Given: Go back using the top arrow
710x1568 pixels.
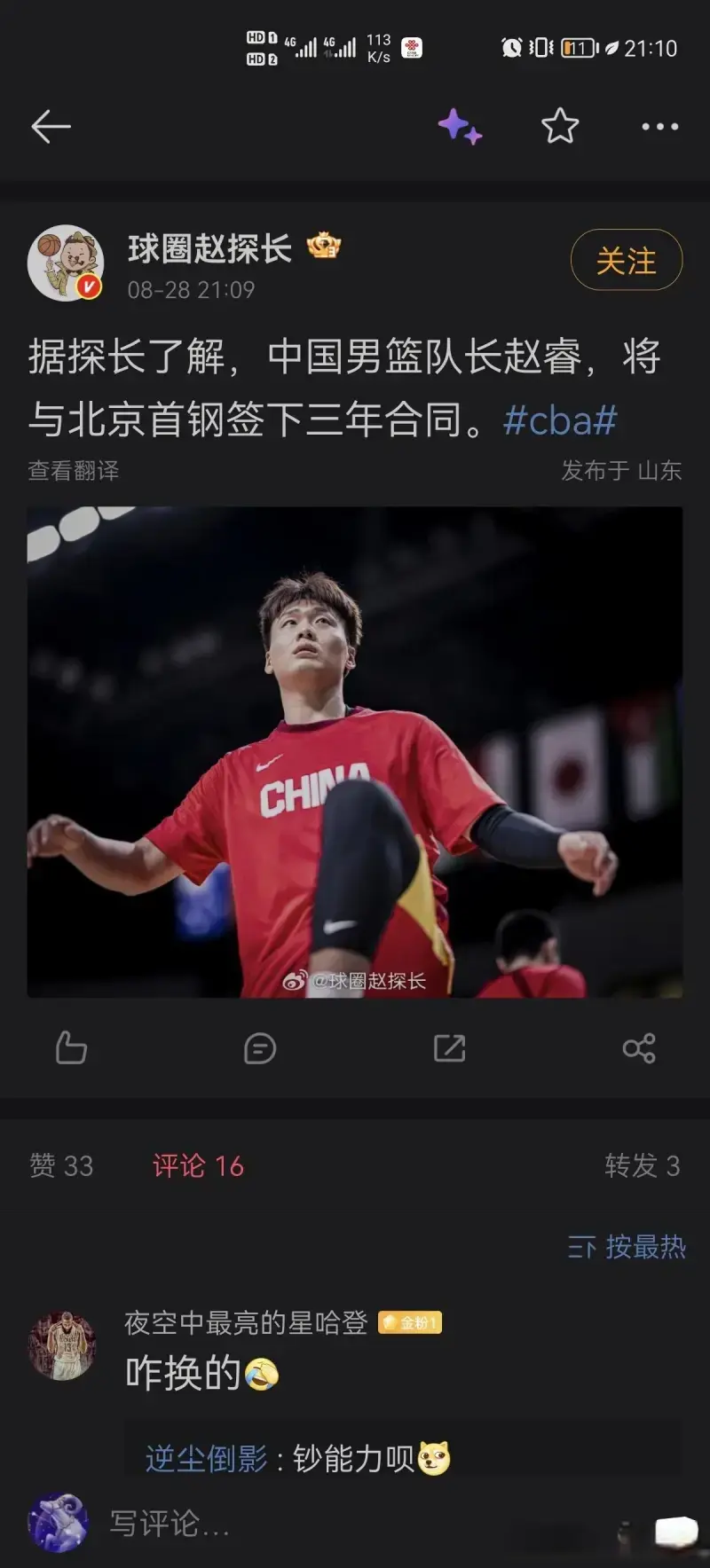Looking at the screenshot, I should coord(51,127).
